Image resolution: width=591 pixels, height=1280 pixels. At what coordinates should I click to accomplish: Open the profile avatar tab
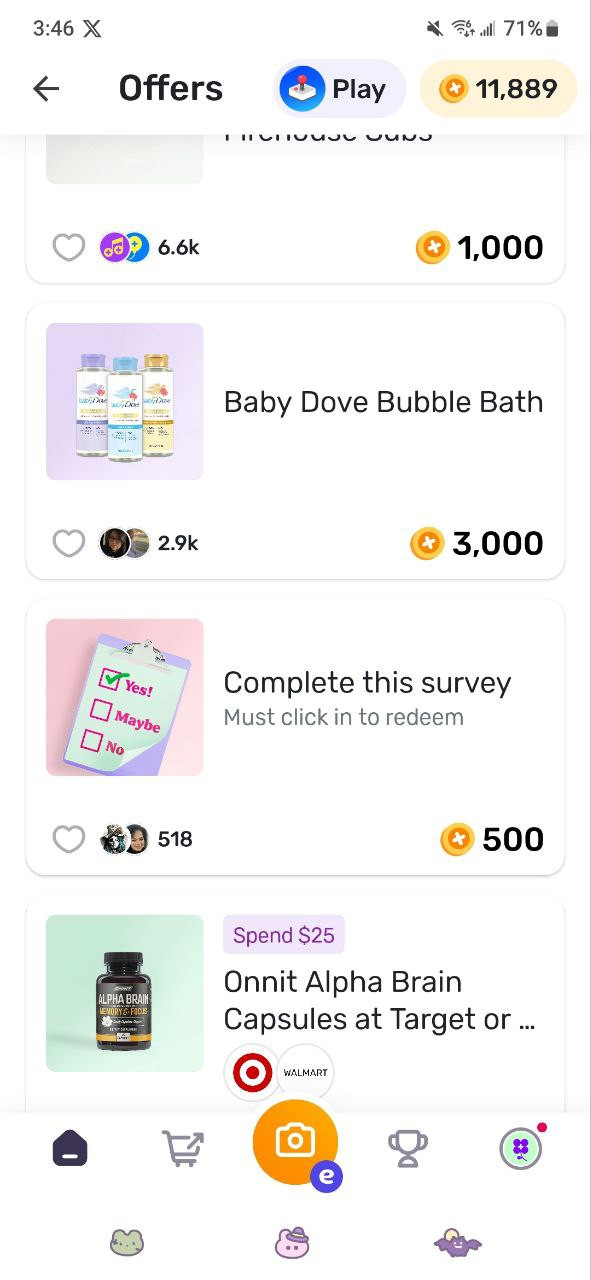click(x=520, y=1148)
